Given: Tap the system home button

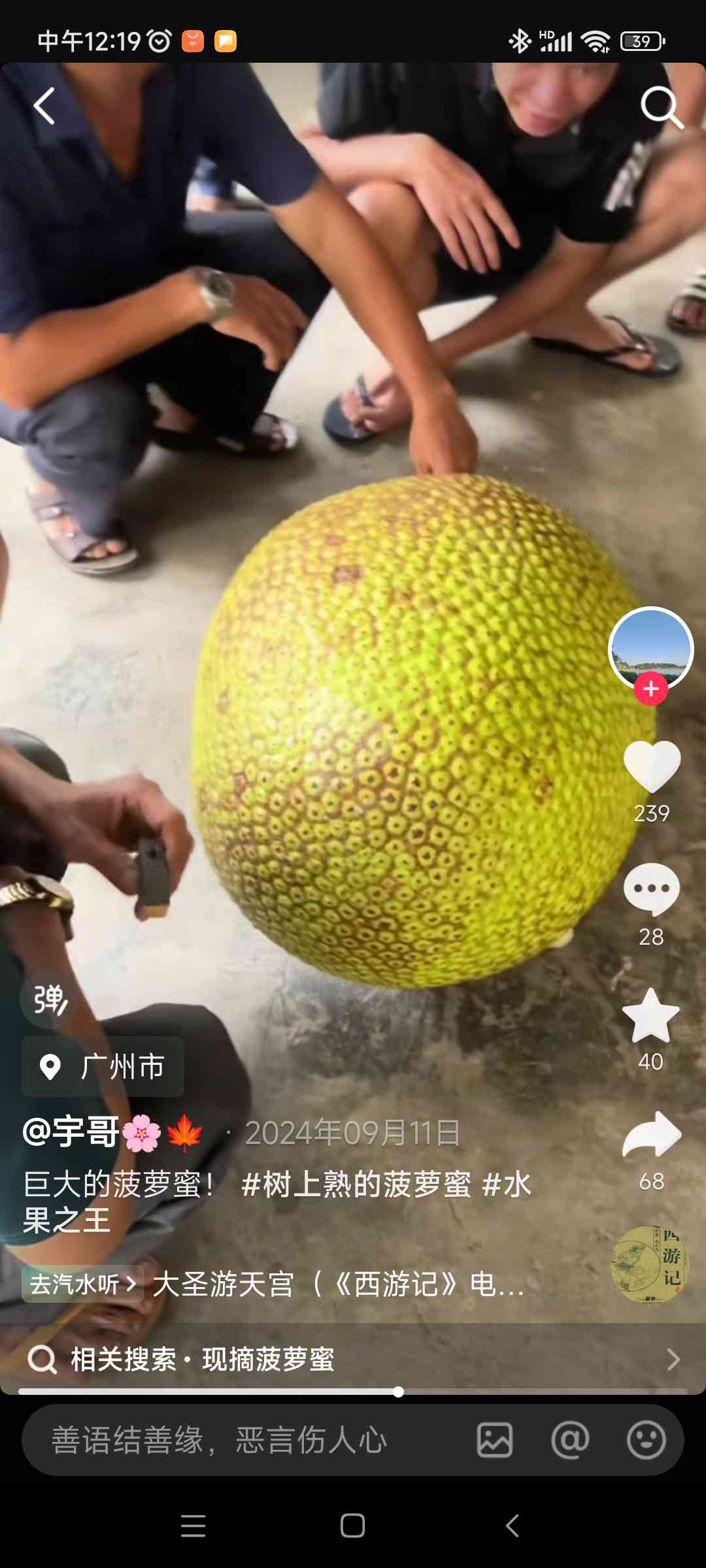Looking at the screenshot, I should tap(352, 1526).
